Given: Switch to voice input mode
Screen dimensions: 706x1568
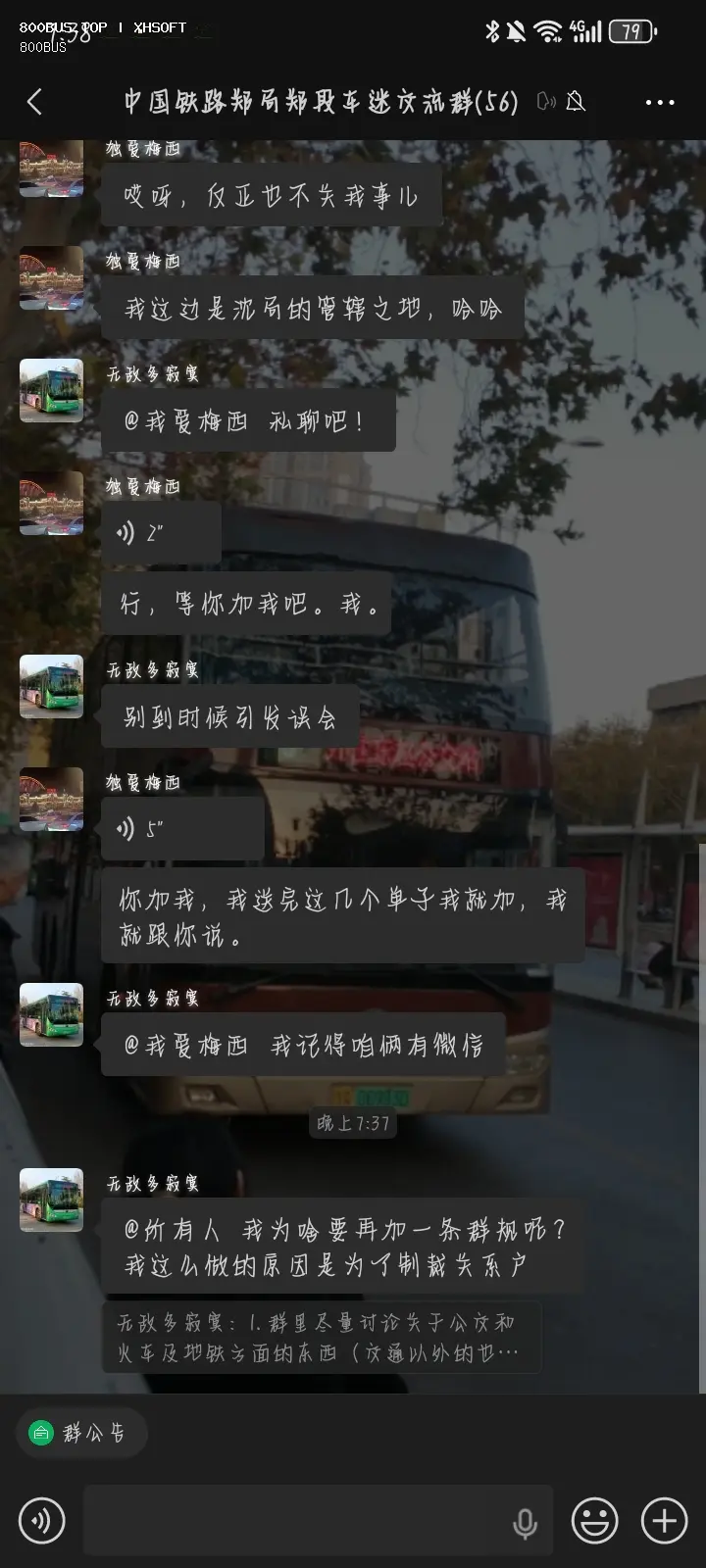Looking at the screenshot, I should 42,1521.
